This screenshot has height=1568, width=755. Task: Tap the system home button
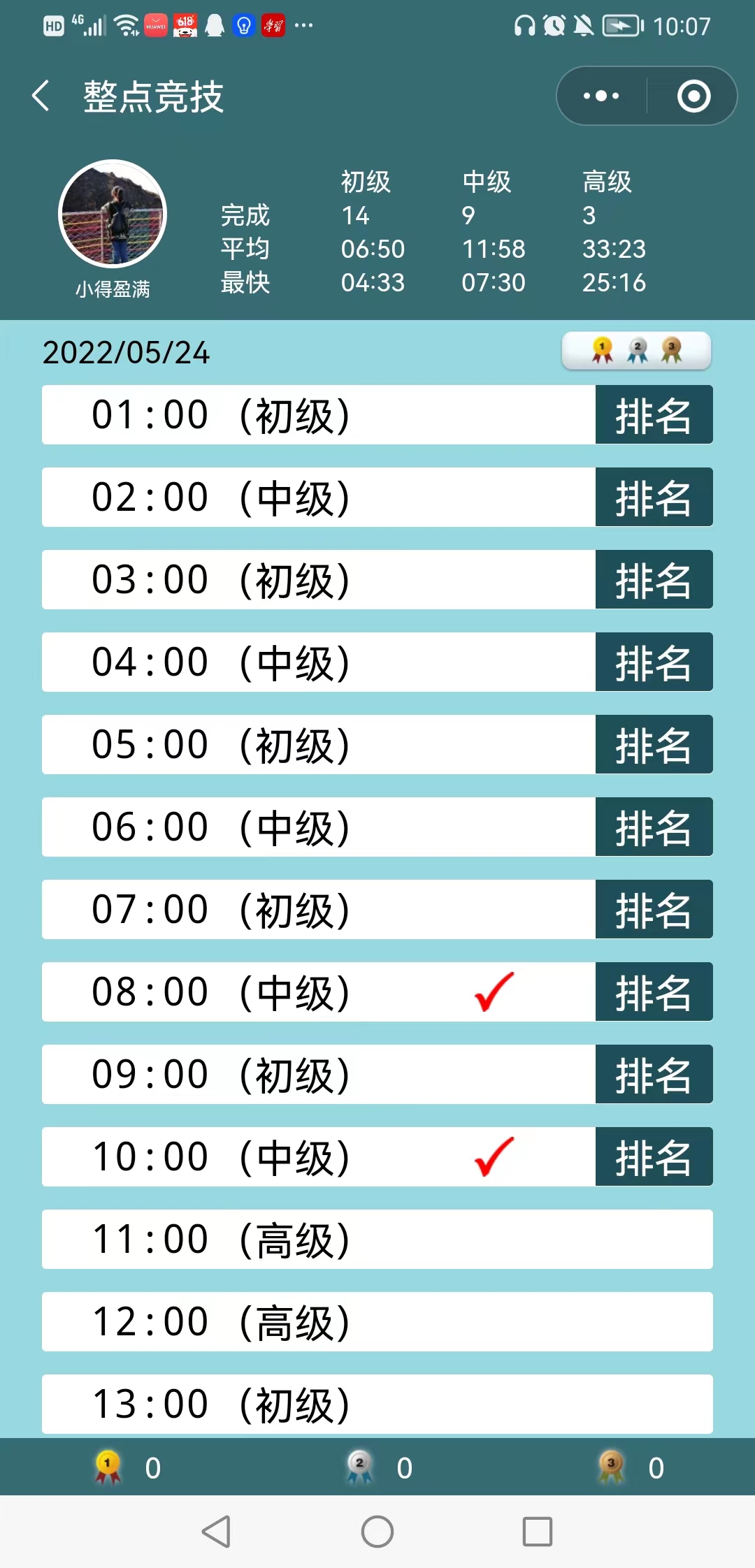click(377, 1532)
